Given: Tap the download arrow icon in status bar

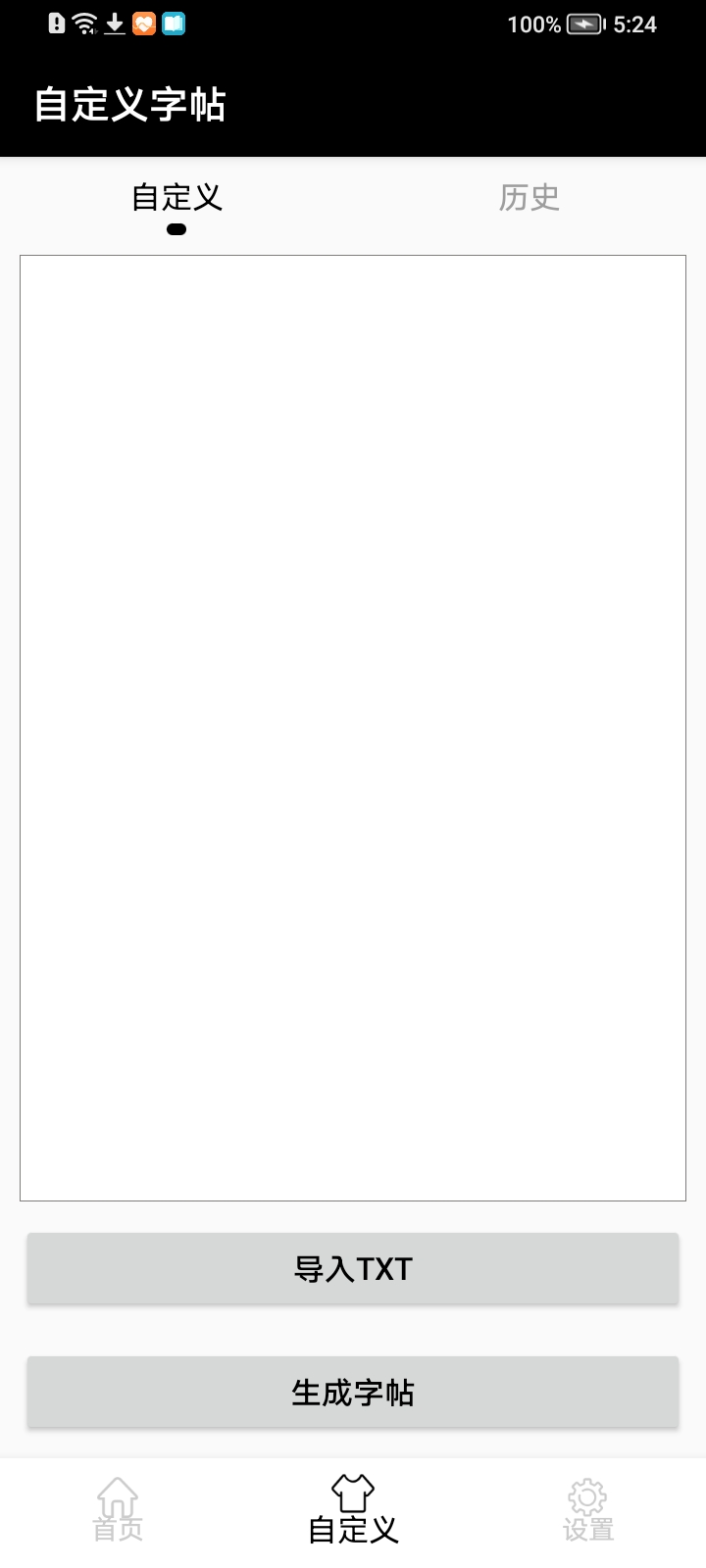Looking at the screenshot, I should pyautogui.click(x=112, y=24).
